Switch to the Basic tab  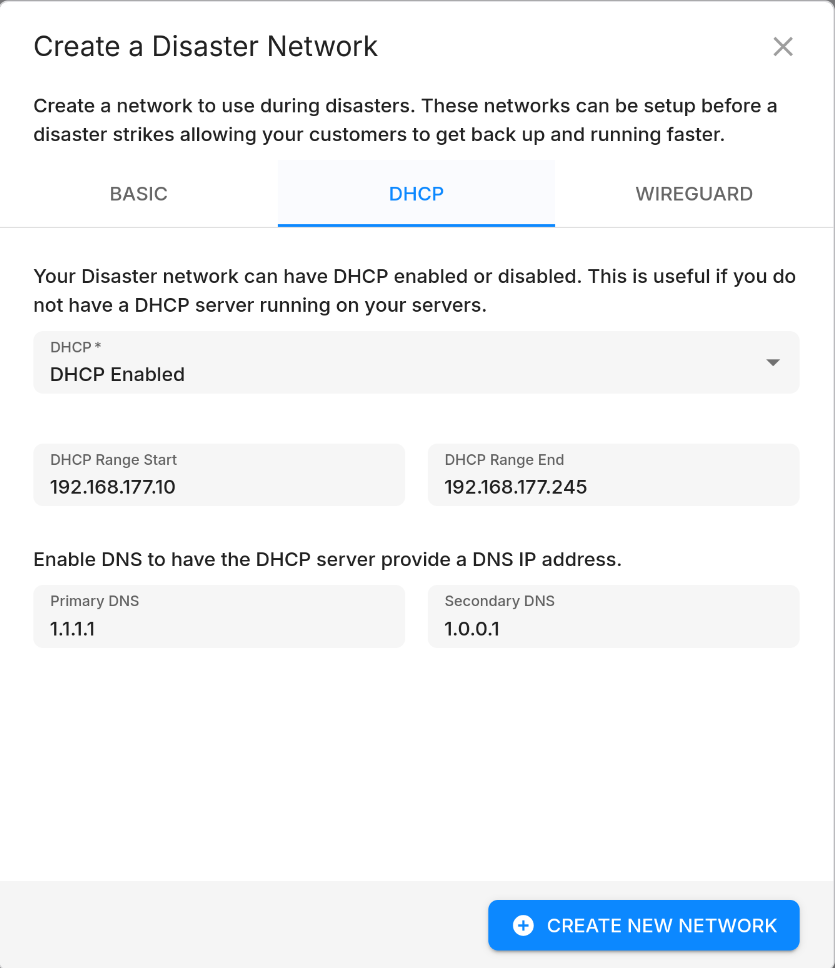point(139,194)
